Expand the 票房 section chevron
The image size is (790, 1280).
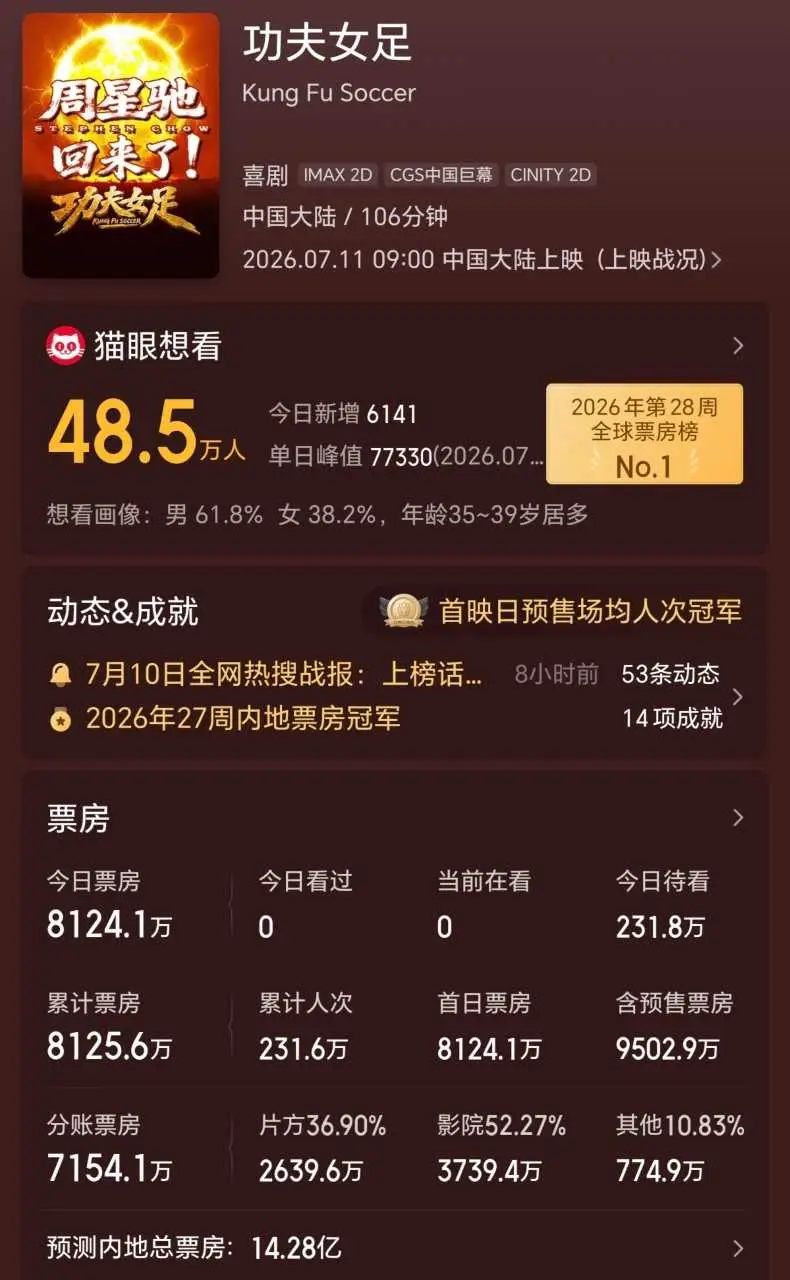(x=738, y=818)
